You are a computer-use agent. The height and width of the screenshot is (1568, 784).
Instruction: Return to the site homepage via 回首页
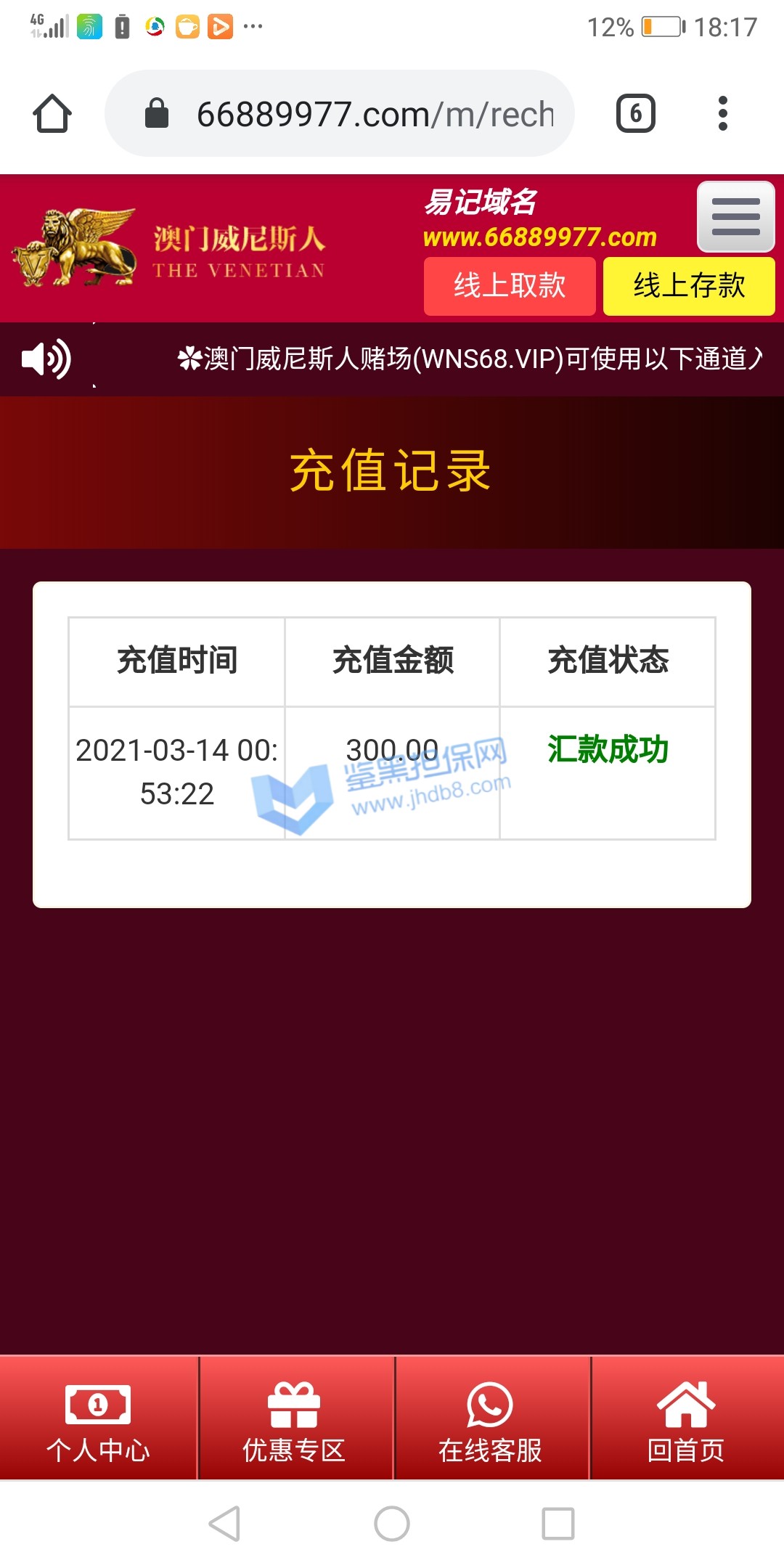coord(686,1419)
